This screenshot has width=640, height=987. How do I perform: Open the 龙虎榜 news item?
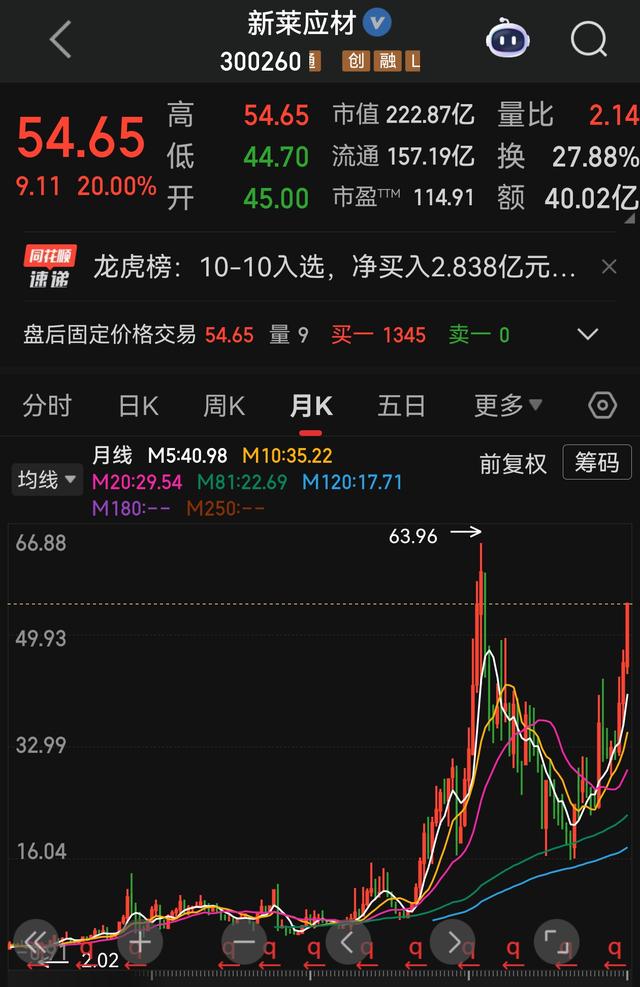click(x=334, y=267)
